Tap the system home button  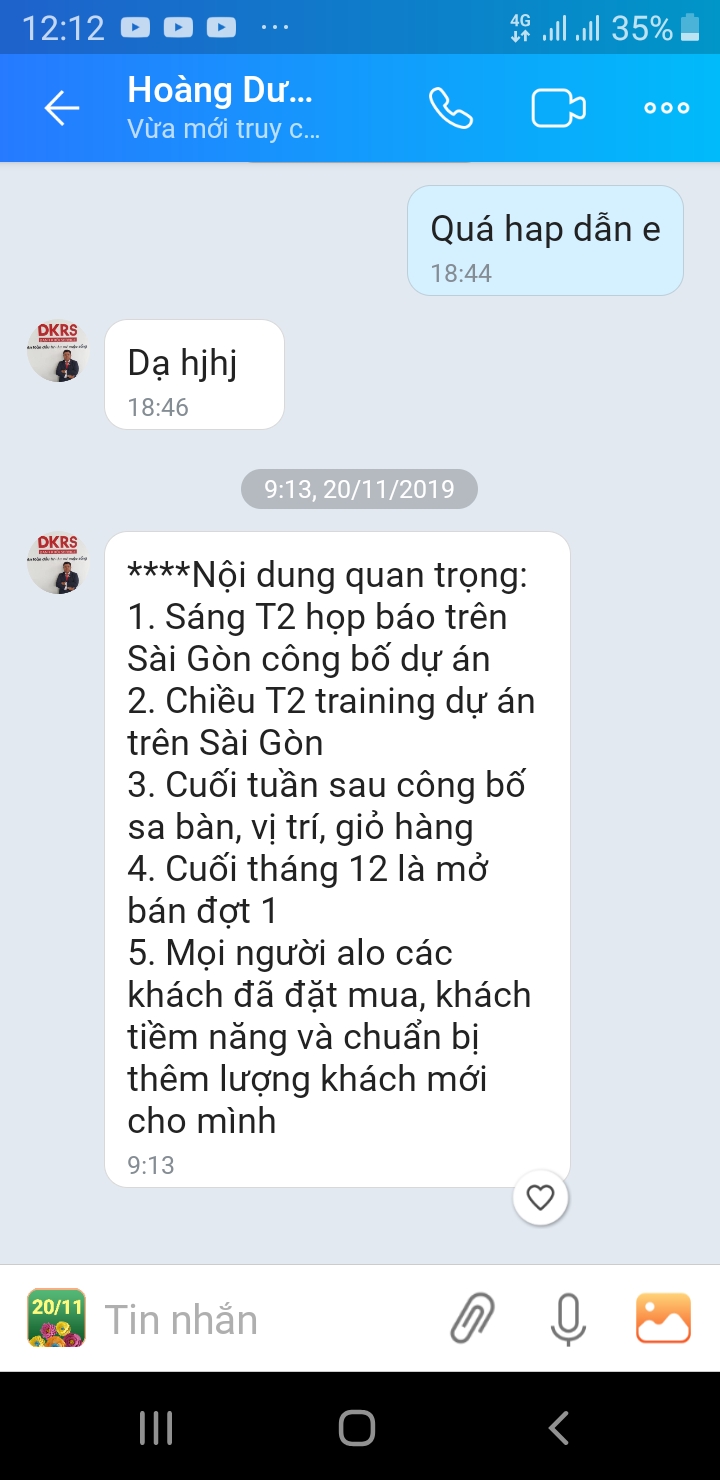357,1428
